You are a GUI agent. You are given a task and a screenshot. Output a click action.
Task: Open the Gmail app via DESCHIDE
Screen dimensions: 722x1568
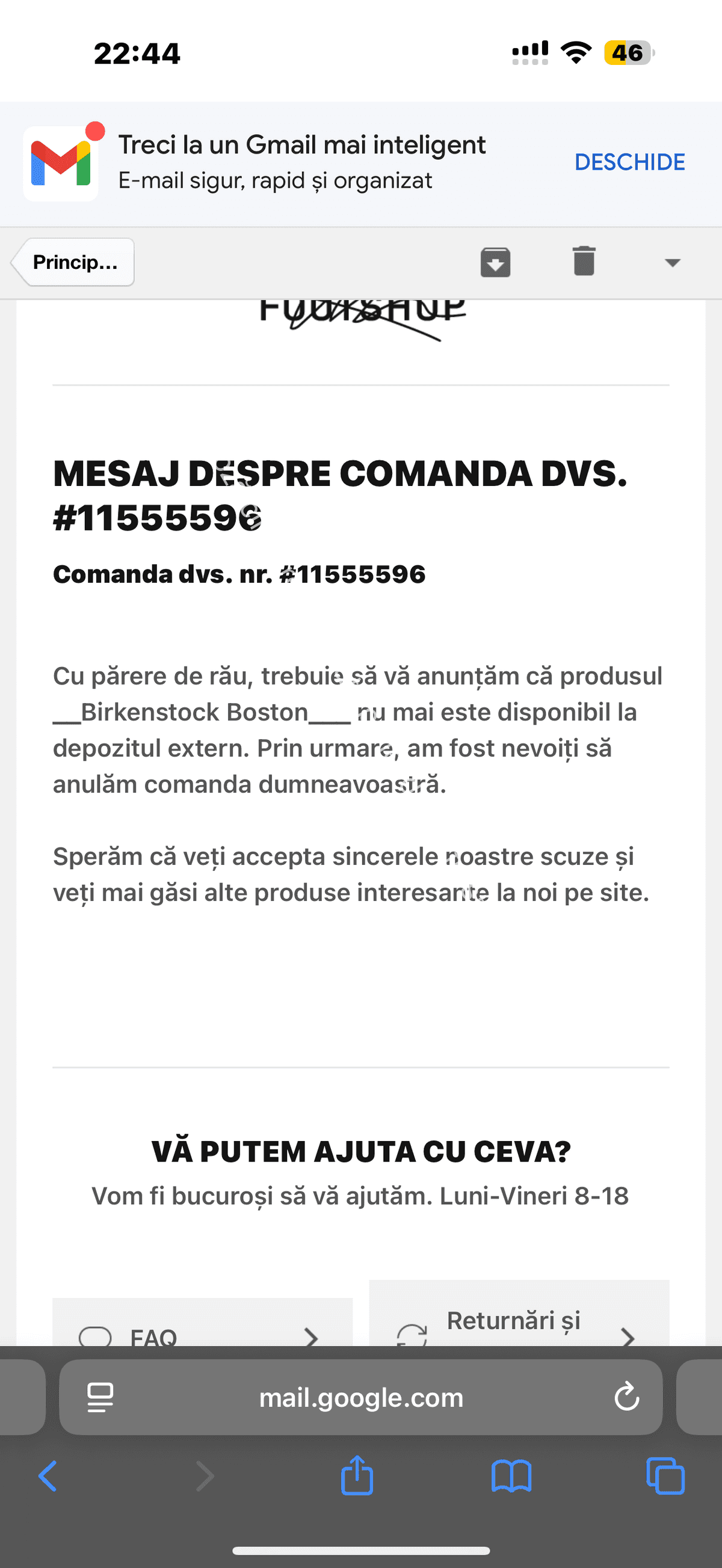(629, 162)
